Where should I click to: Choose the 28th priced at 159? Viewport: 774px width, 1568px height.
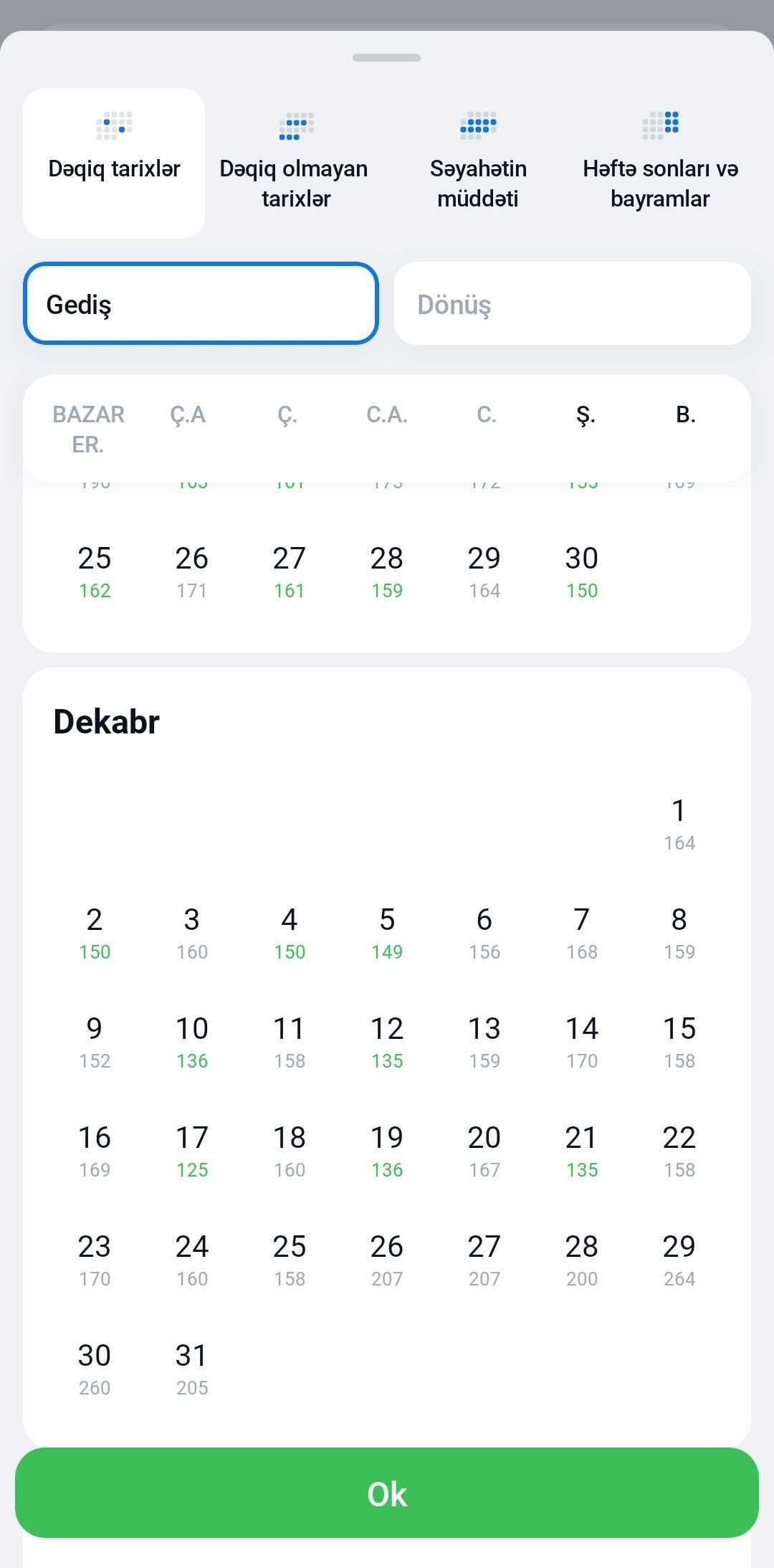(387, 571)
